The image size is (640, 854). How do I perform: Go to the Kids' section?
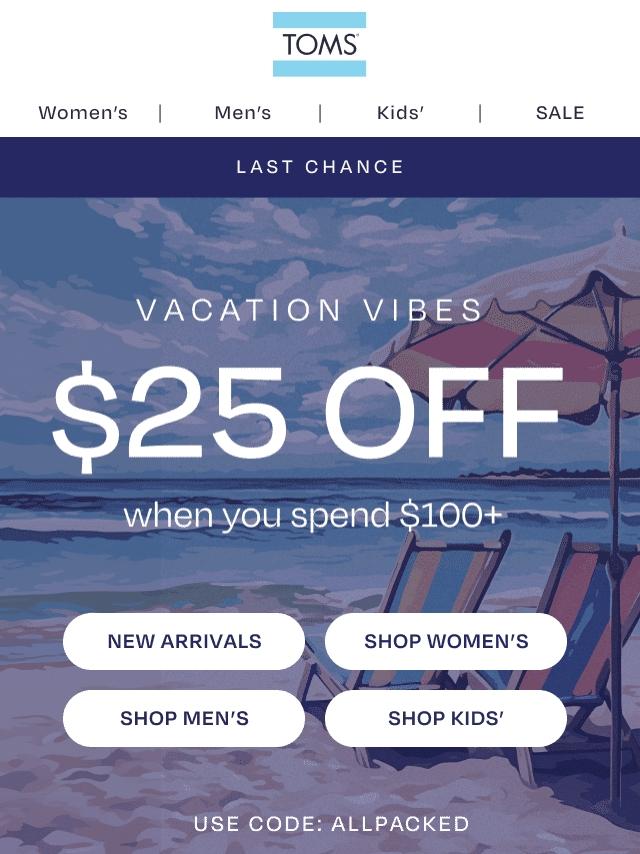(400, 113)
